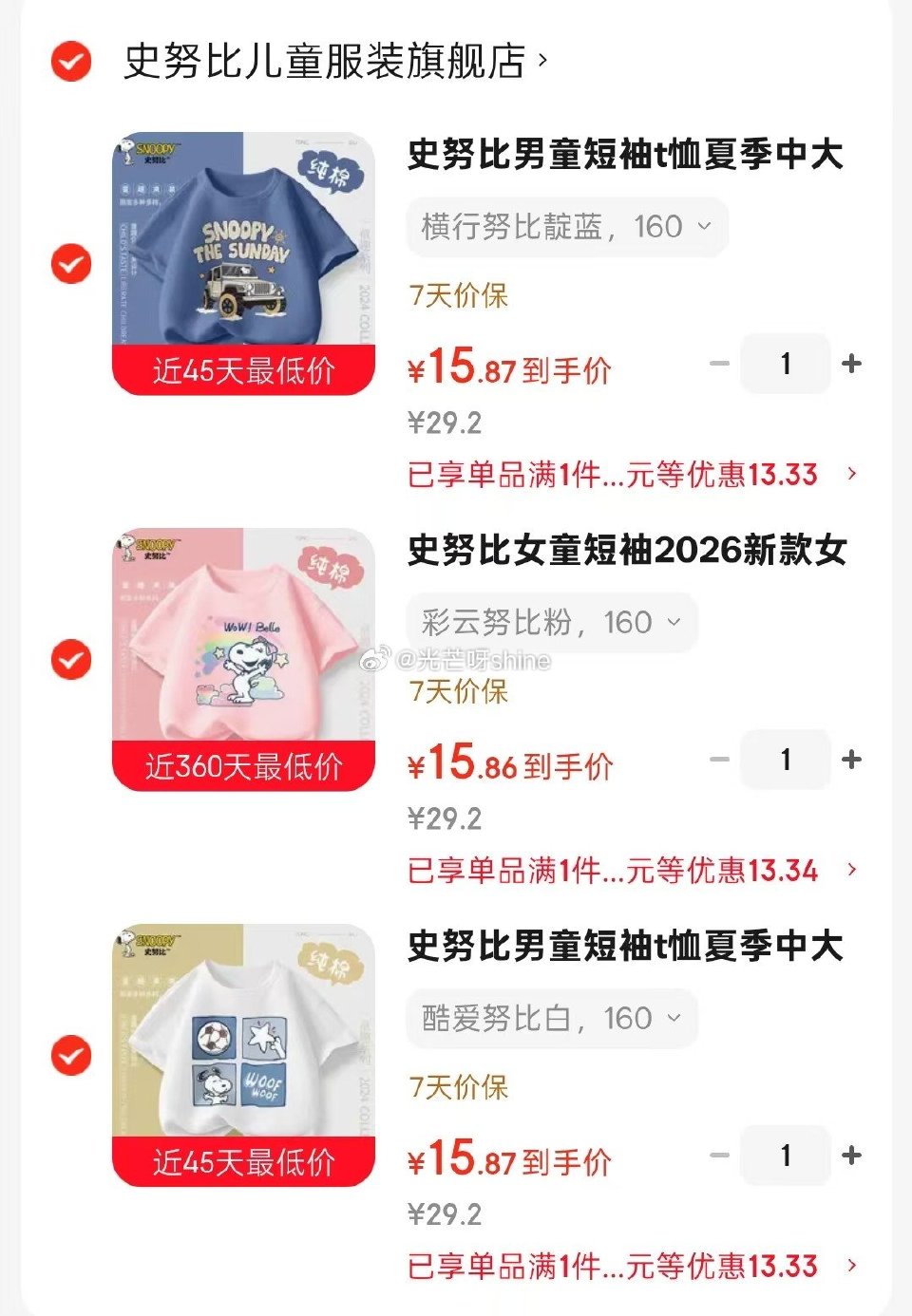Click the 近360天最低价 badge on pink shirt
912x1316 pixels.
[243, 762]
